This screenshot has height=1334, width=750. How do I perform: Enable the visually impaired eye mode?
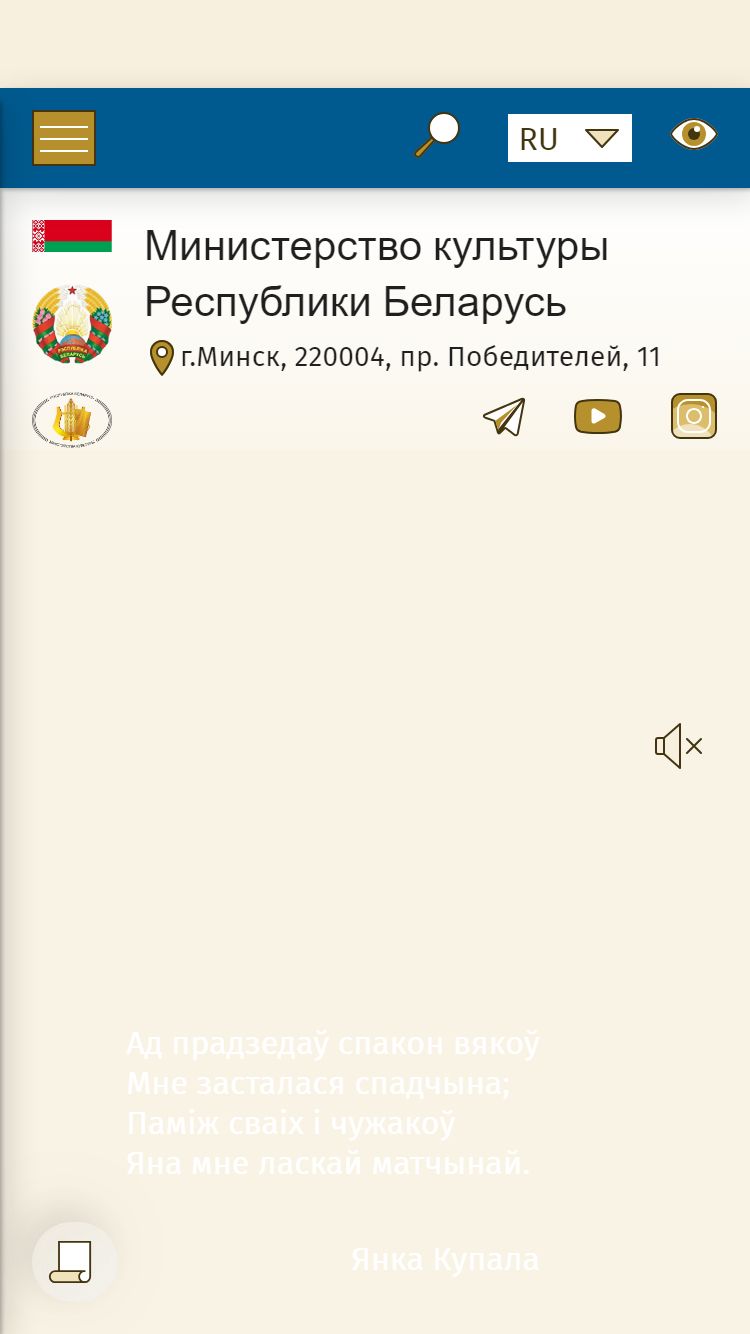(694, 134)
